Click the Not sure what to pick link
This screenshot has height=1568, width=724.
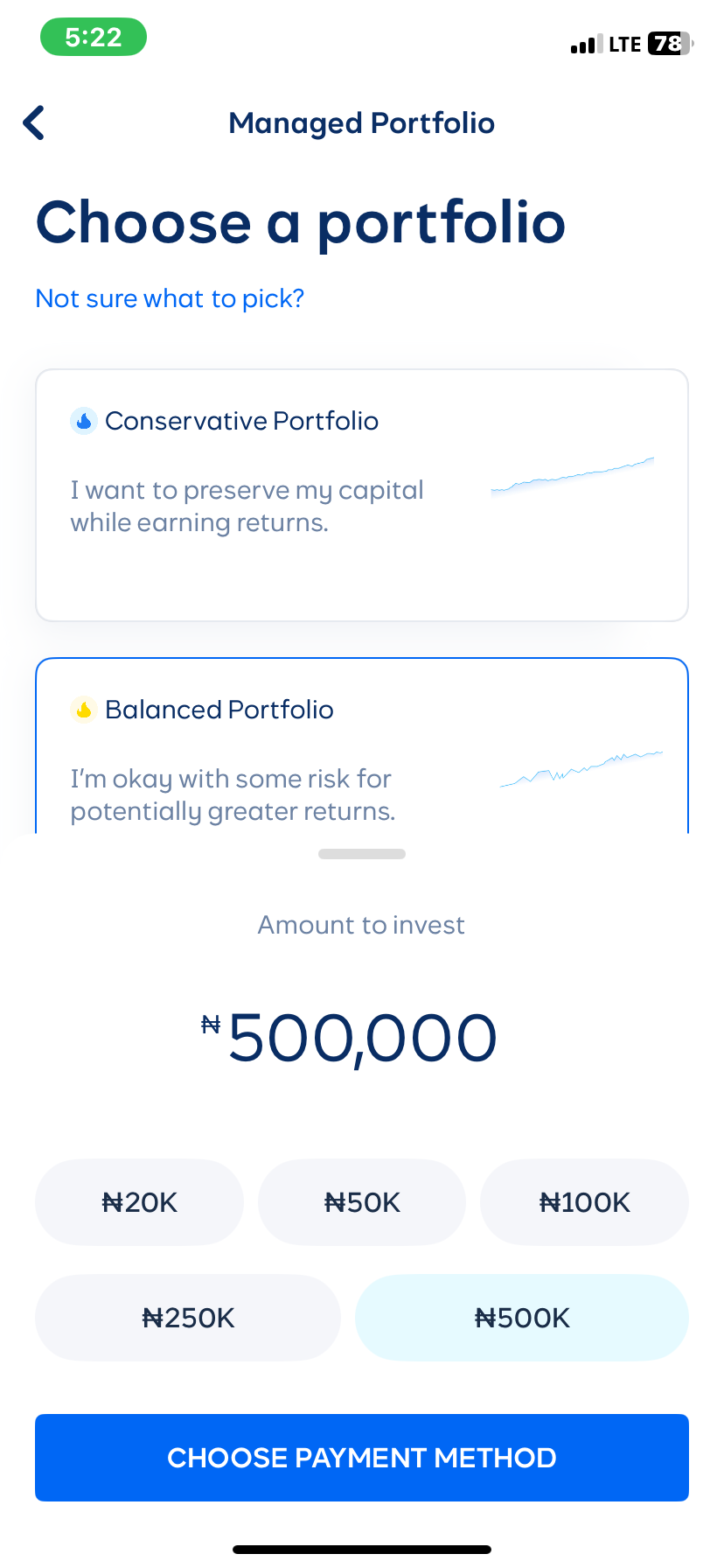coord(169,298)
